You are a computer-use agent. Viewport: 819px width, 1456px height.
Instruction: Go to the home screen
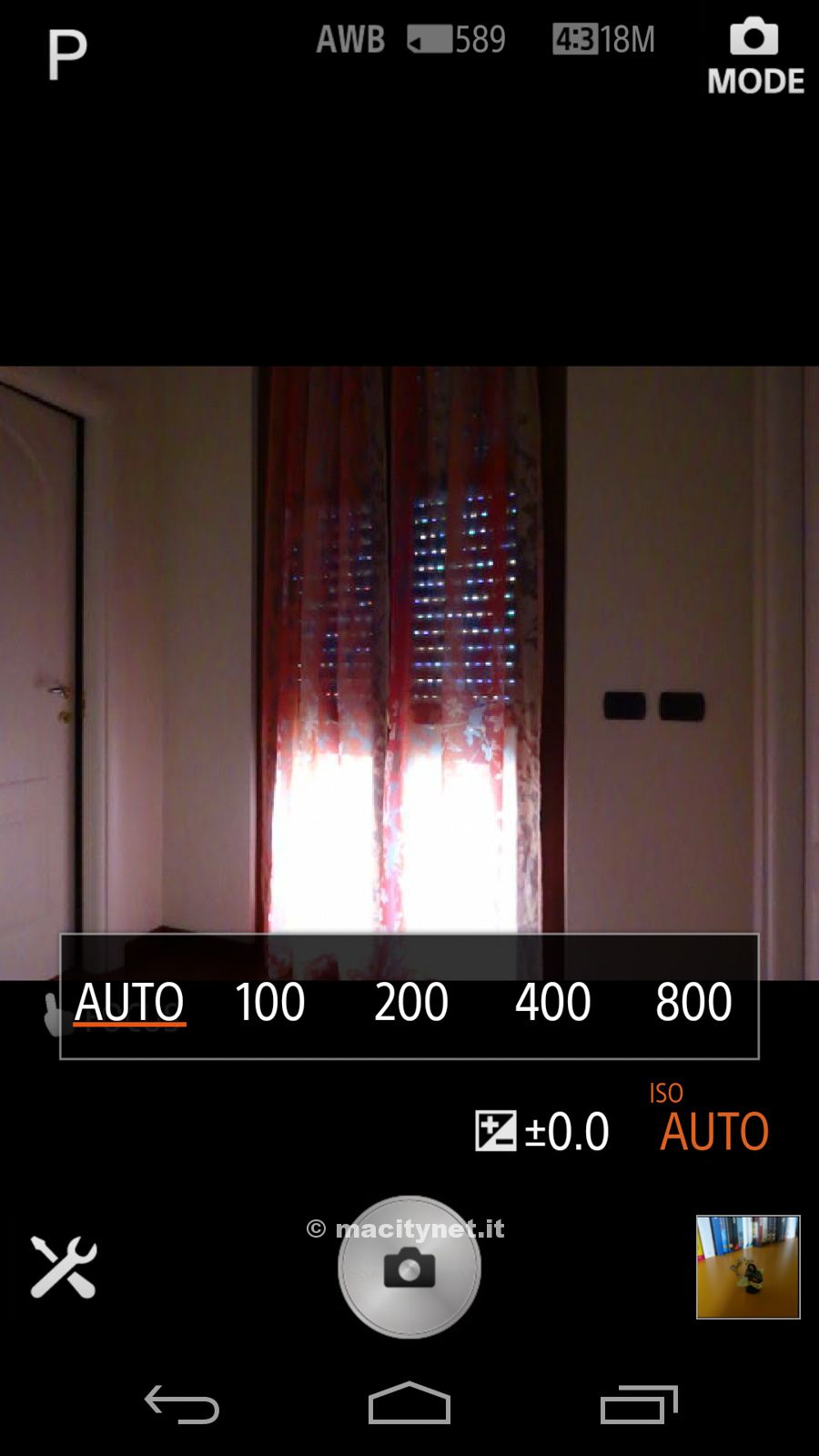(x=409, y=1404)
